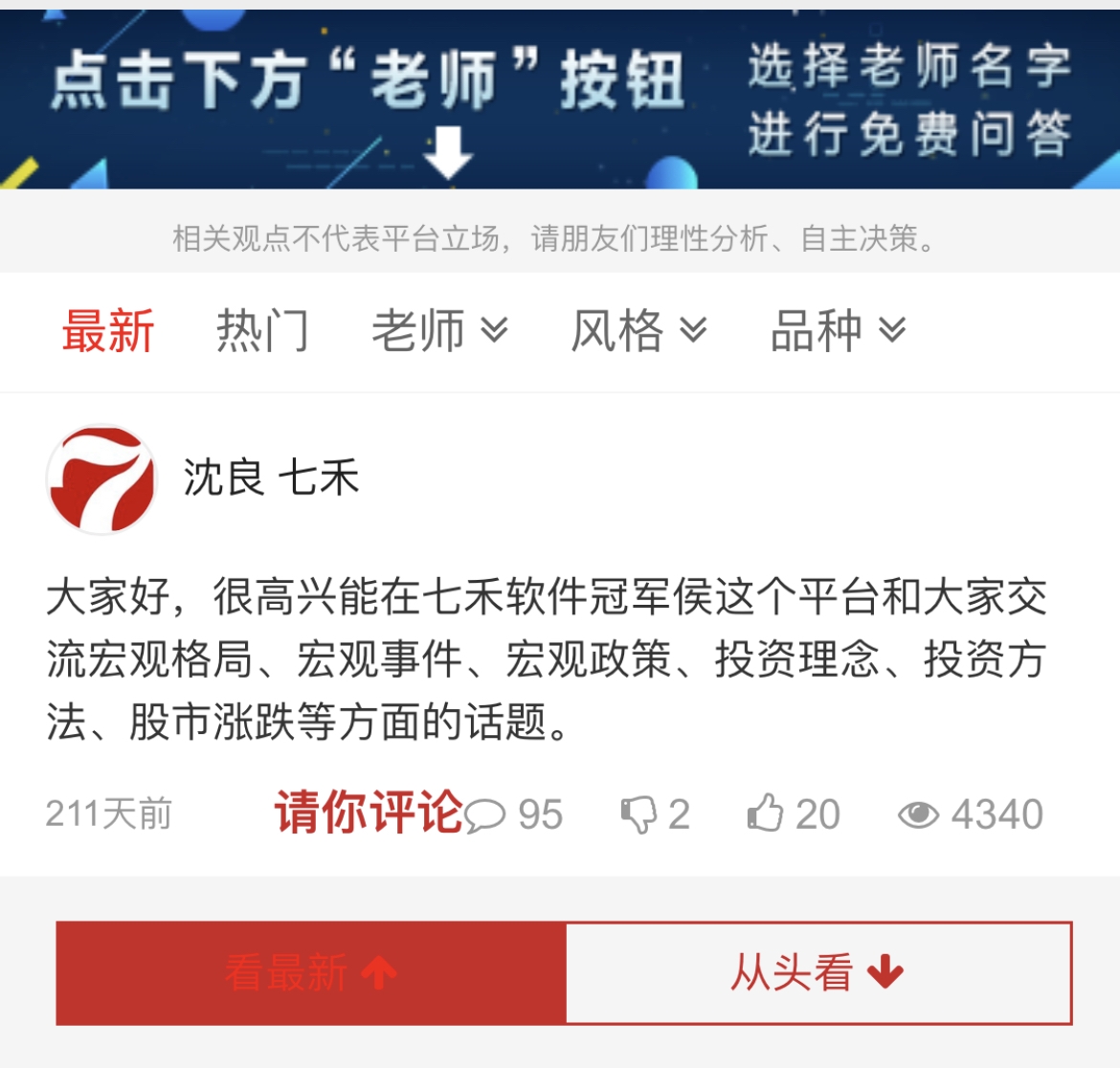Expand the 风格 dropdown filter
1120x1068 pixels.
pos(638,332)
